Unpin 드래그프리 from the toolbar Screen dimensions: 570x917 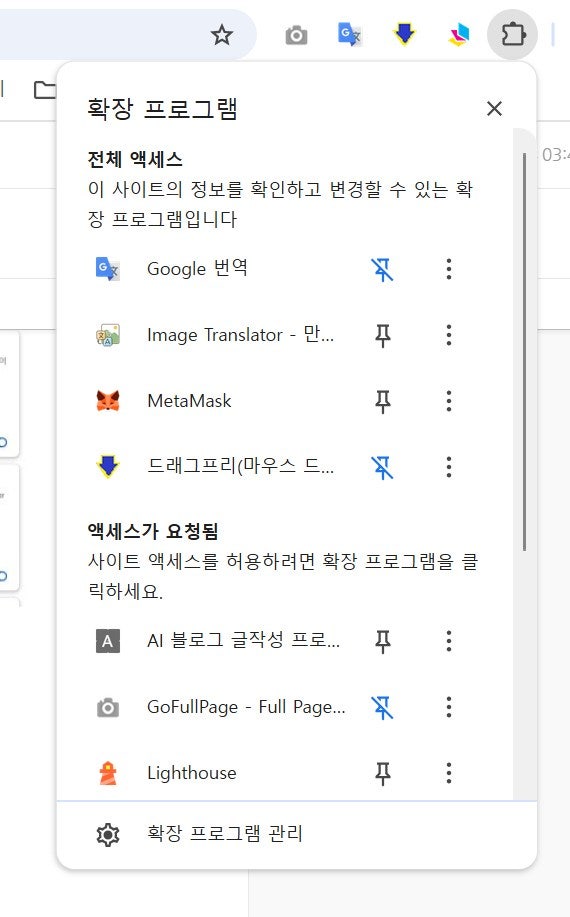pos(382,467)
